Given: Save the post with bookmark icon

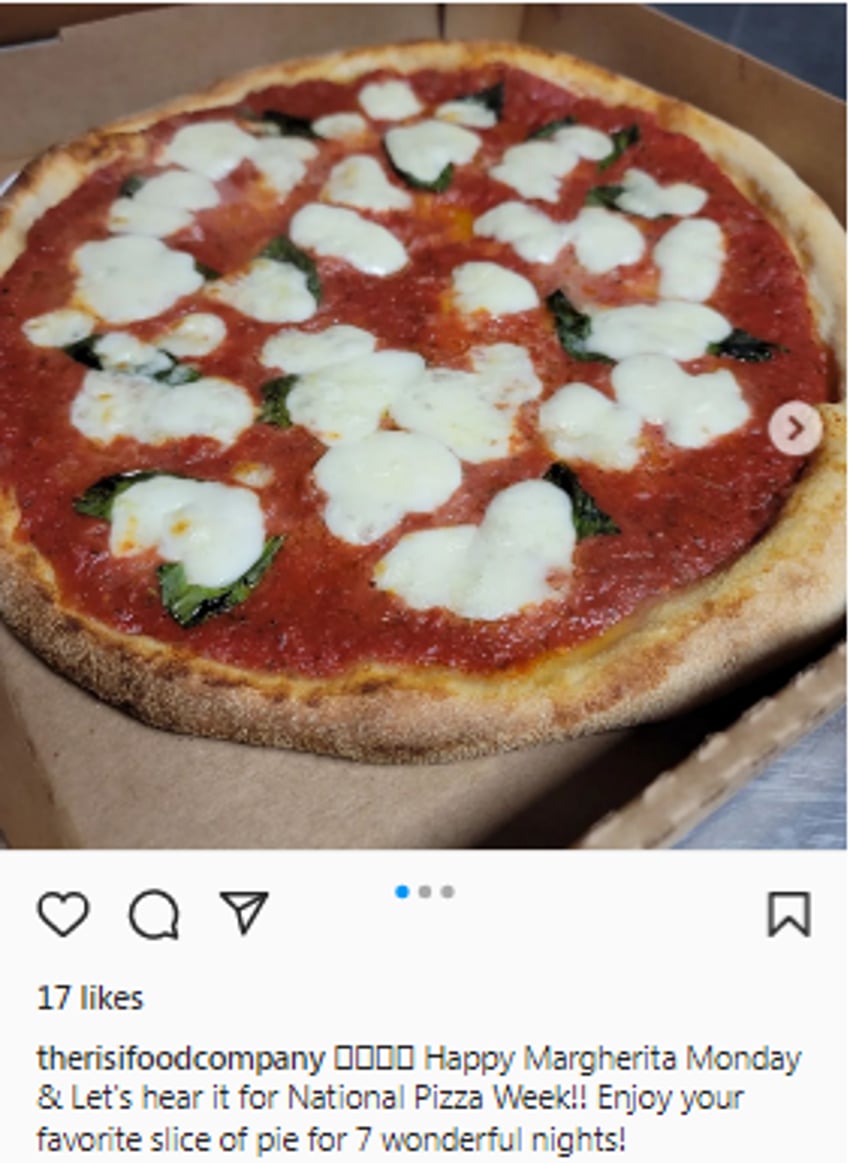Looking at the screenshot, I should click(x=788, y=914).
